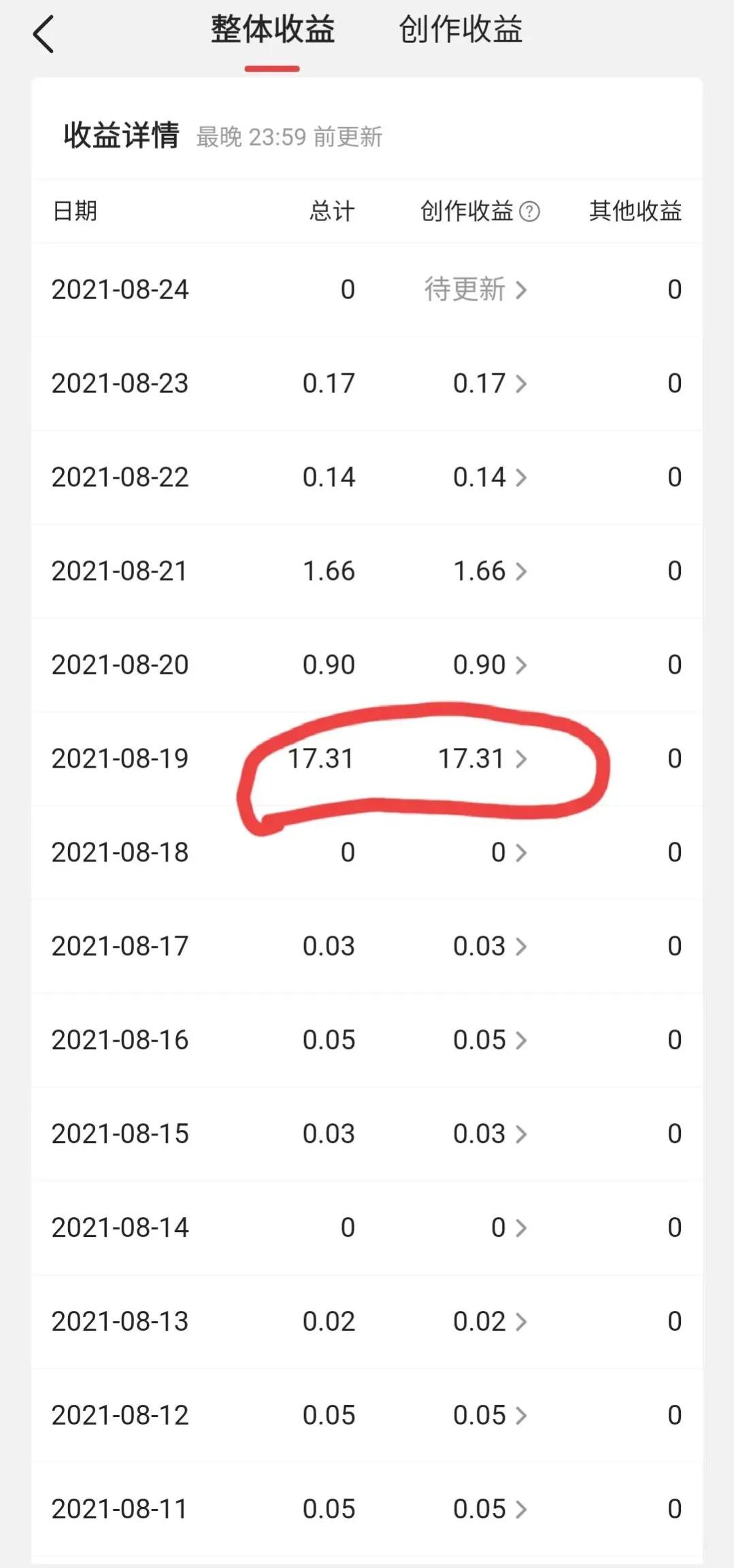Tap 0.03 creation earnings for 2021-08-17
734x1568 pixels.
(489, 947)
